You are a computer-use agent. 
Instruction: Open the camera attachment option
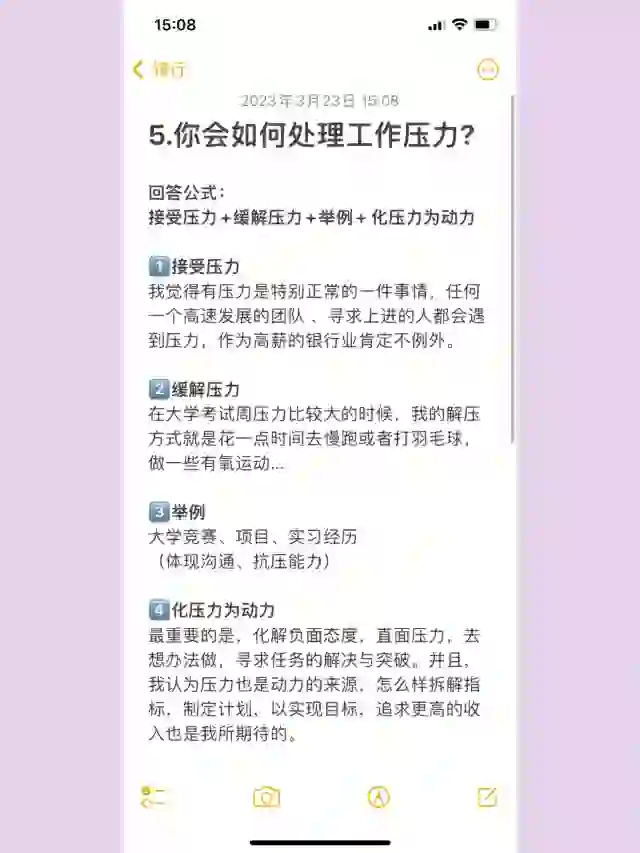tap(266, 797)
